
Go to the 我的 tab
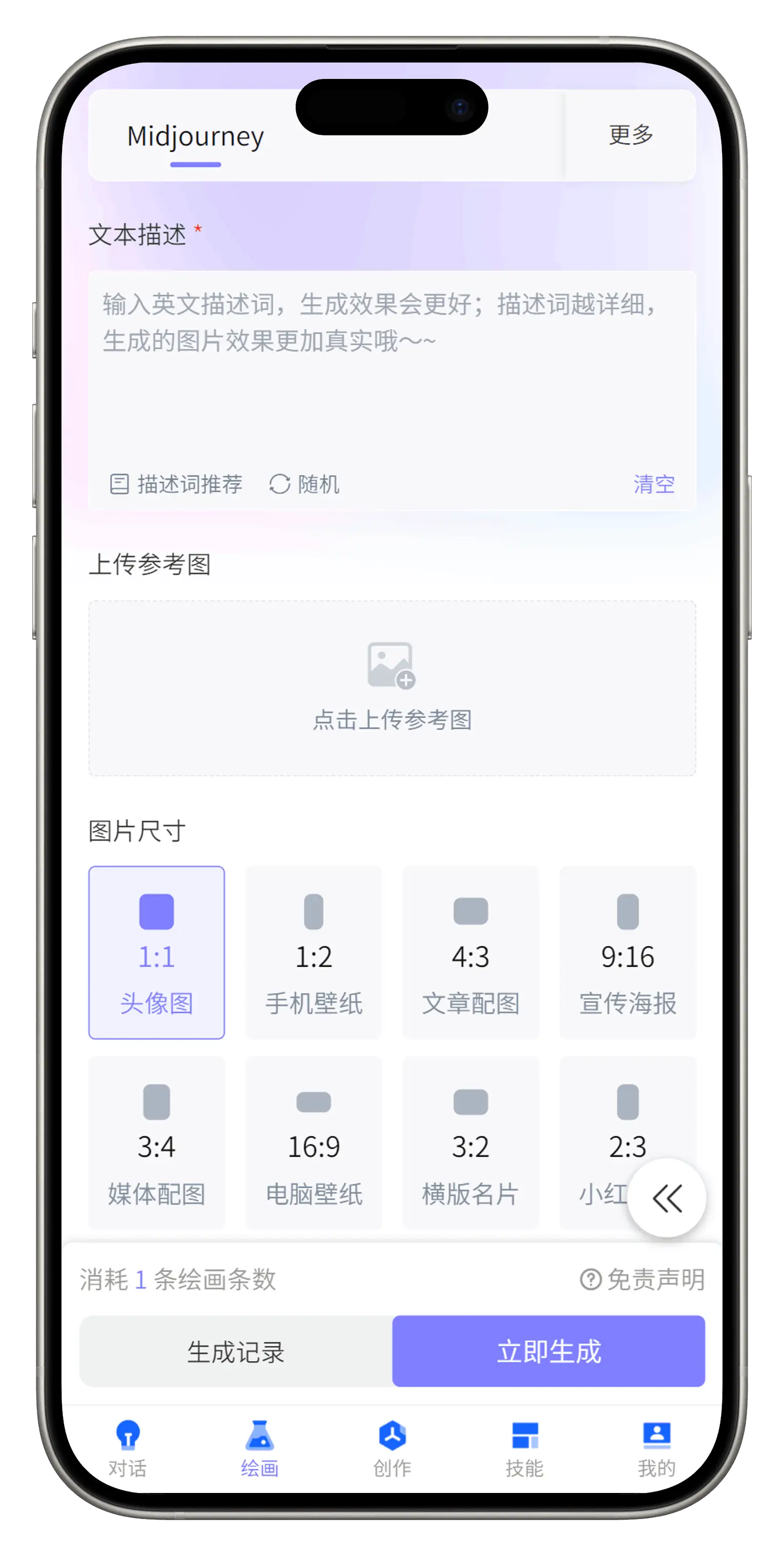[656, 1447]
